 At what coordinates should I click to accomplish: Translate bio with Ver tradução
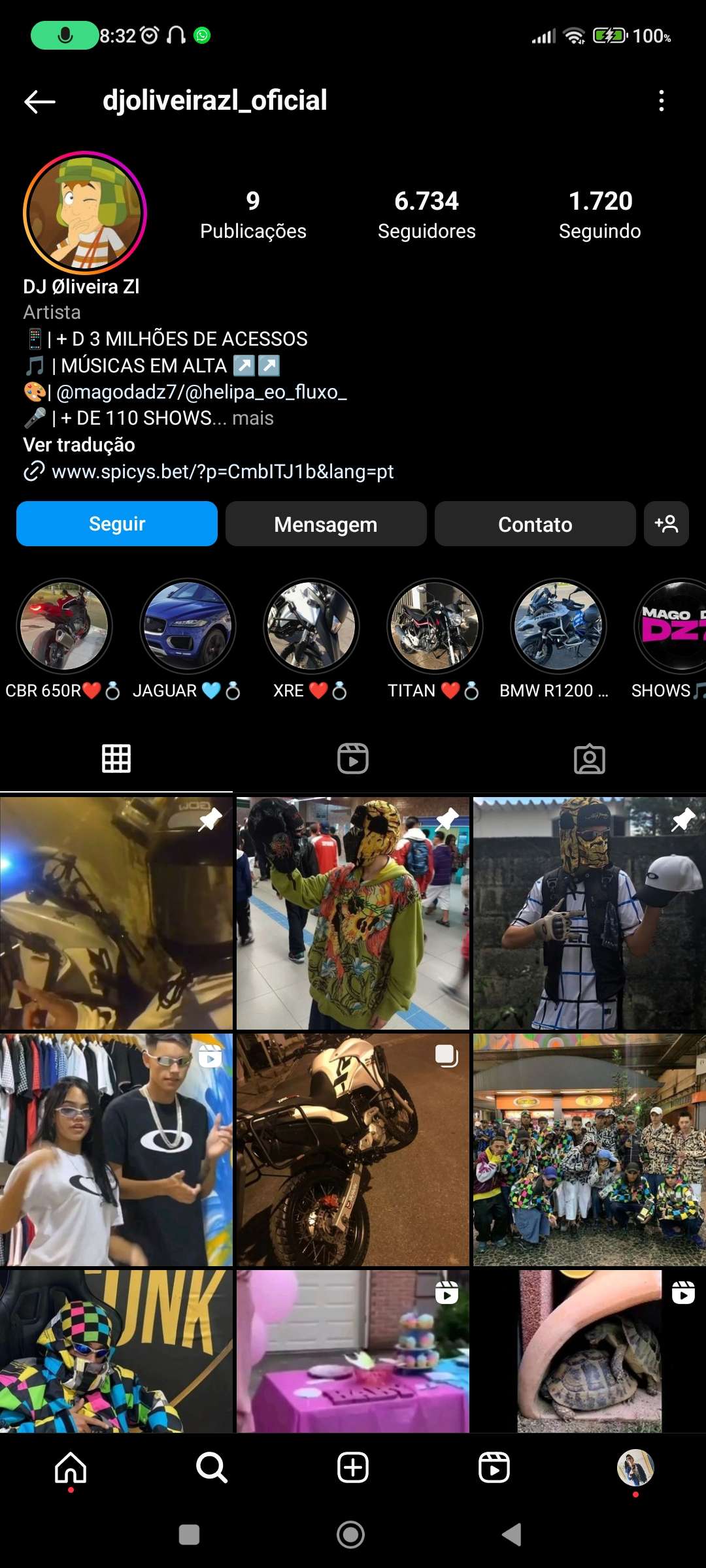79,445
